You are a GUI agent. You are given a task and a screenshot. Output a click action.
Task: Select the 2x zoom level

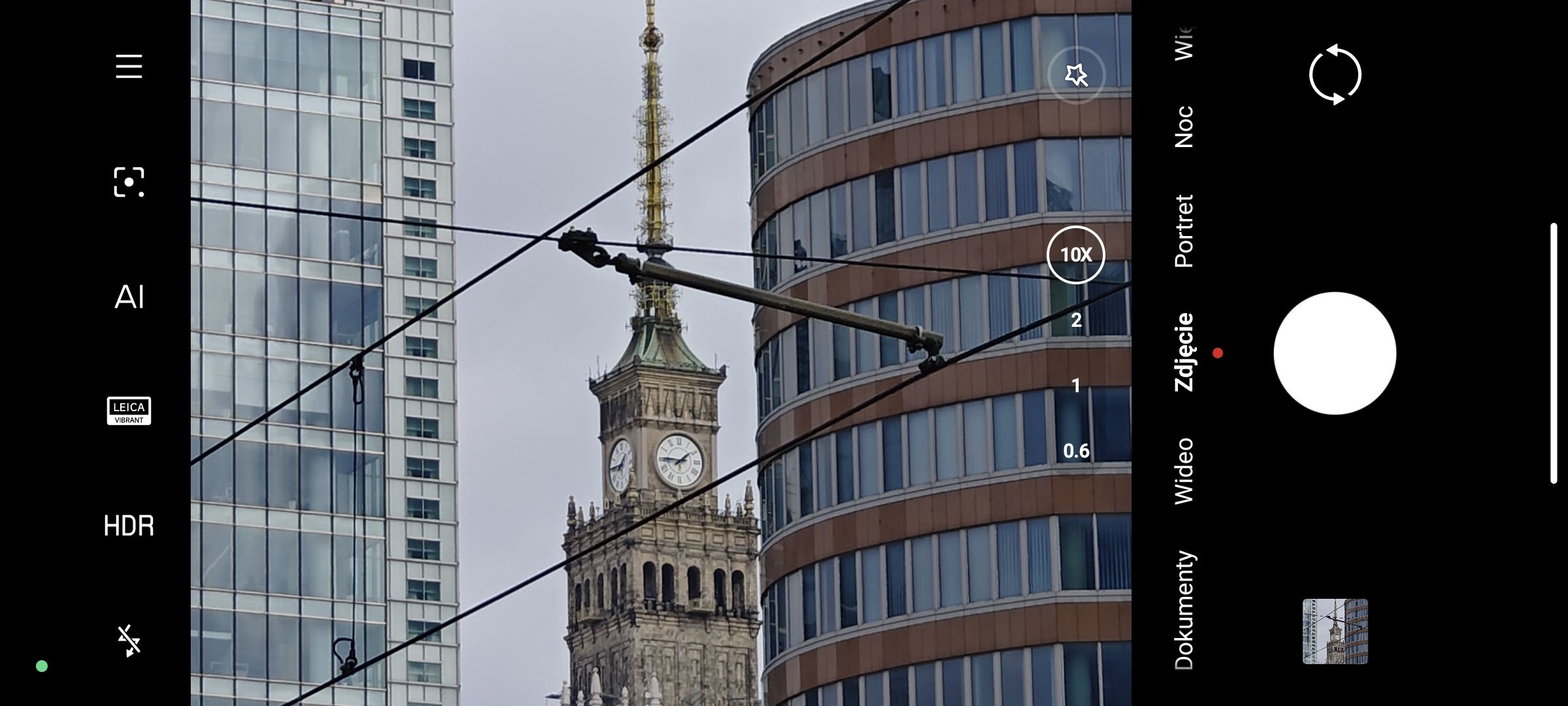[x=1076, y=320]
